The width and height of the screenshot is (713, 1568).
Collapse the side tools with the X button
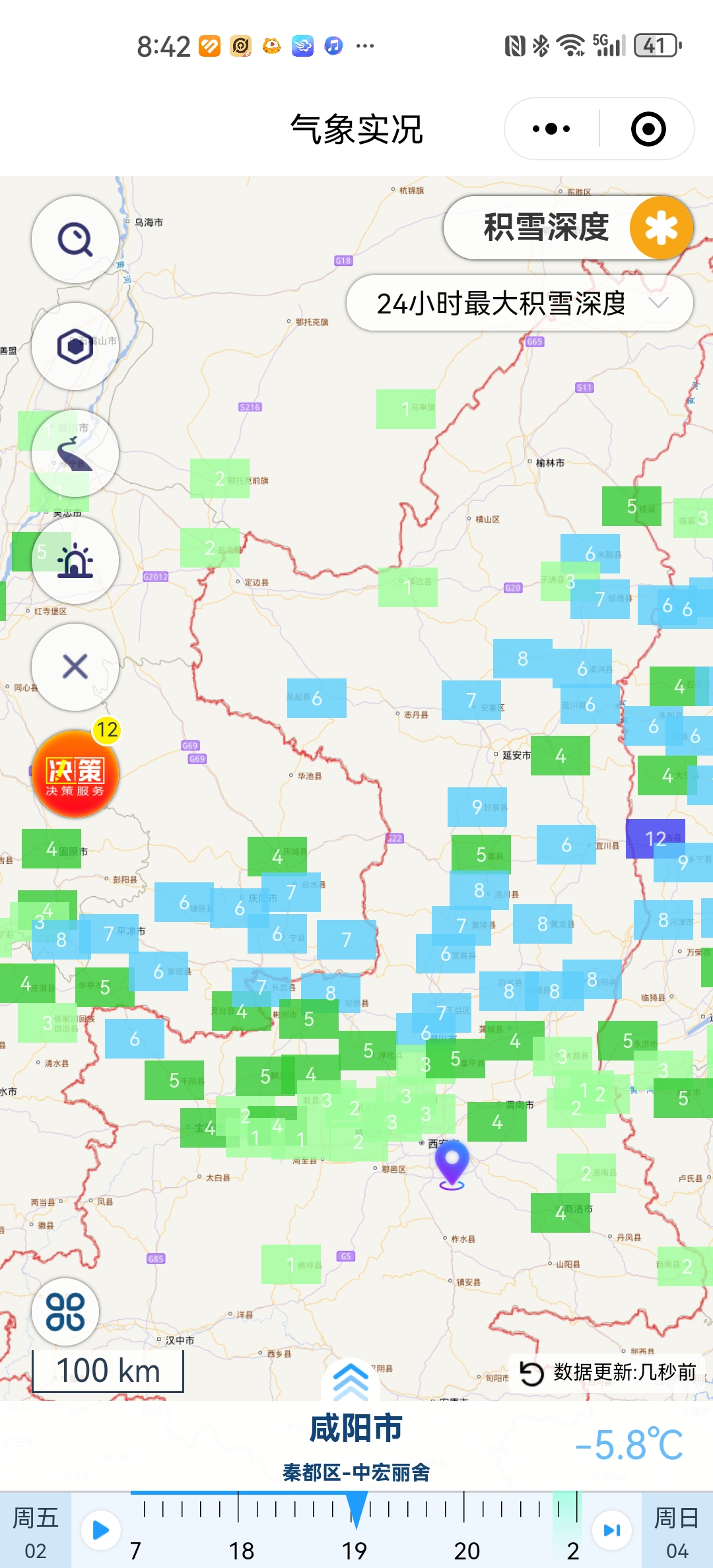75,667
